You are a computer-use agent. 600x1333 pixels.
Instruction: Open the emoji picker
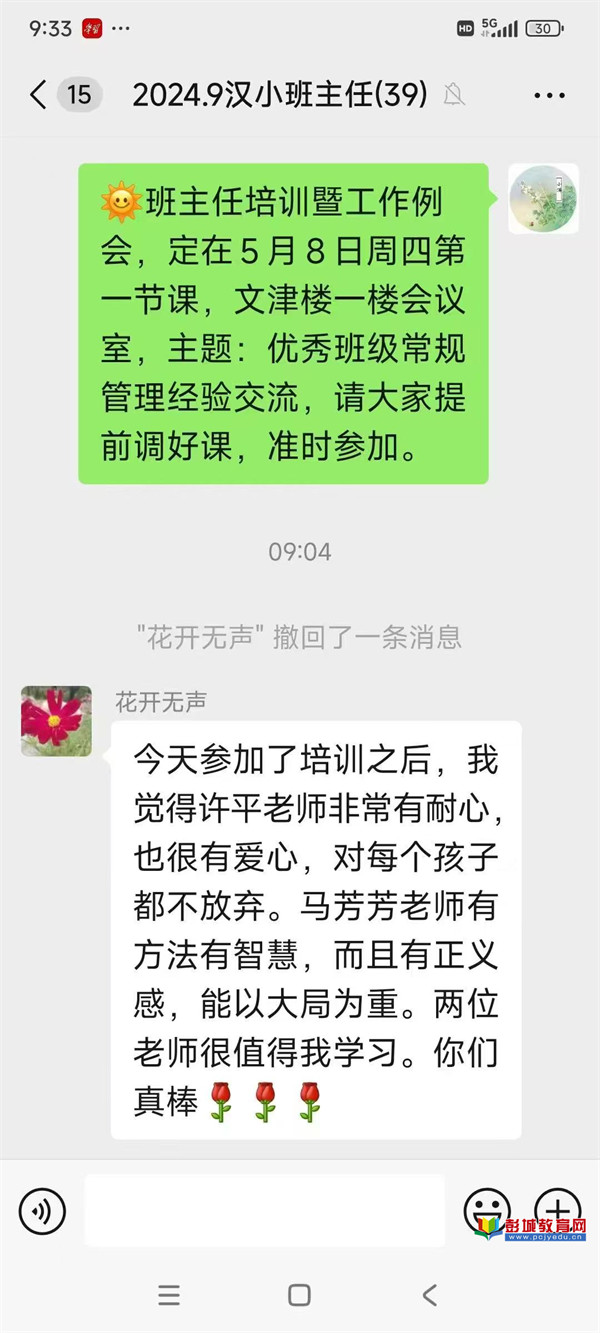487,1211
